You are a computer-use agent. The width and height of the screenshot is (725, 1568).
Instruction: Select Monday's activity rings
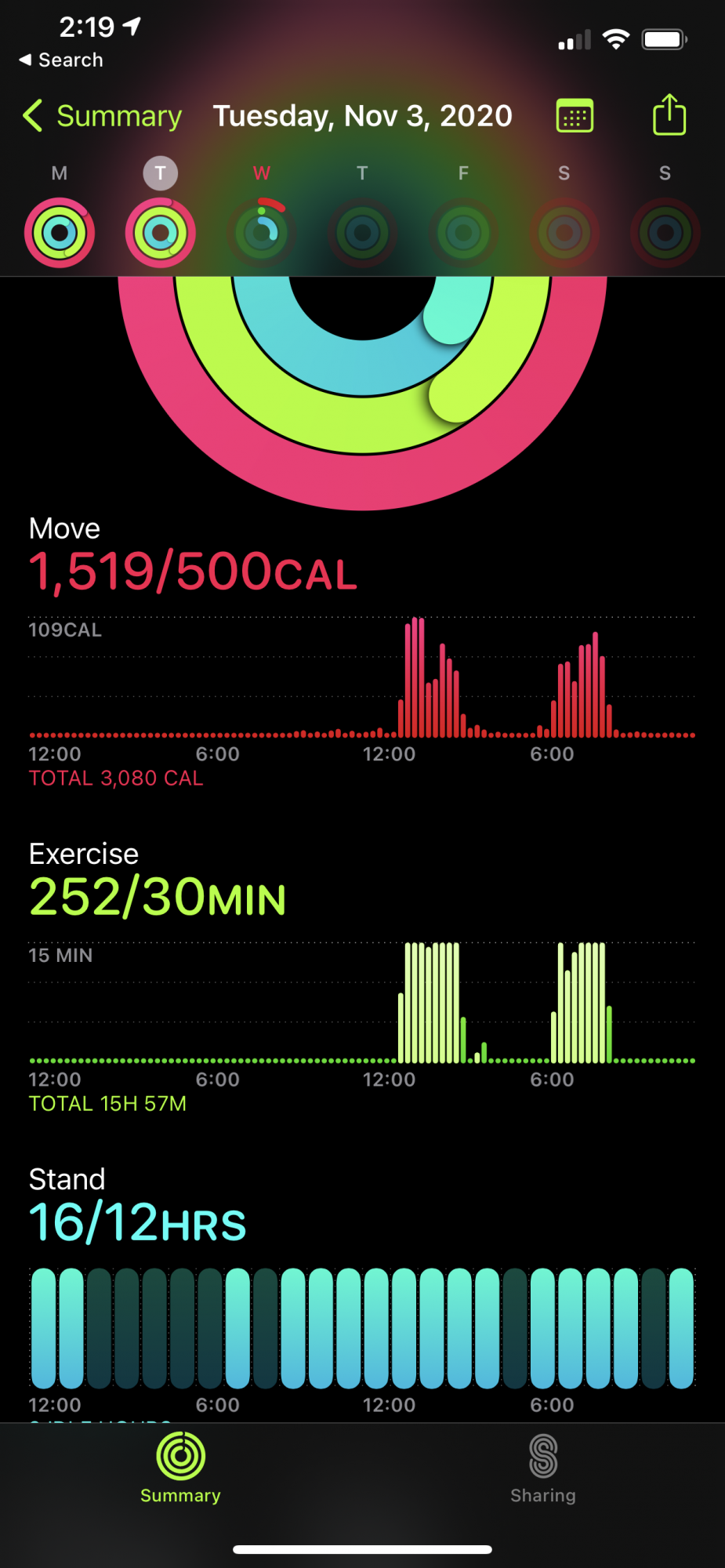coord(60,232)
